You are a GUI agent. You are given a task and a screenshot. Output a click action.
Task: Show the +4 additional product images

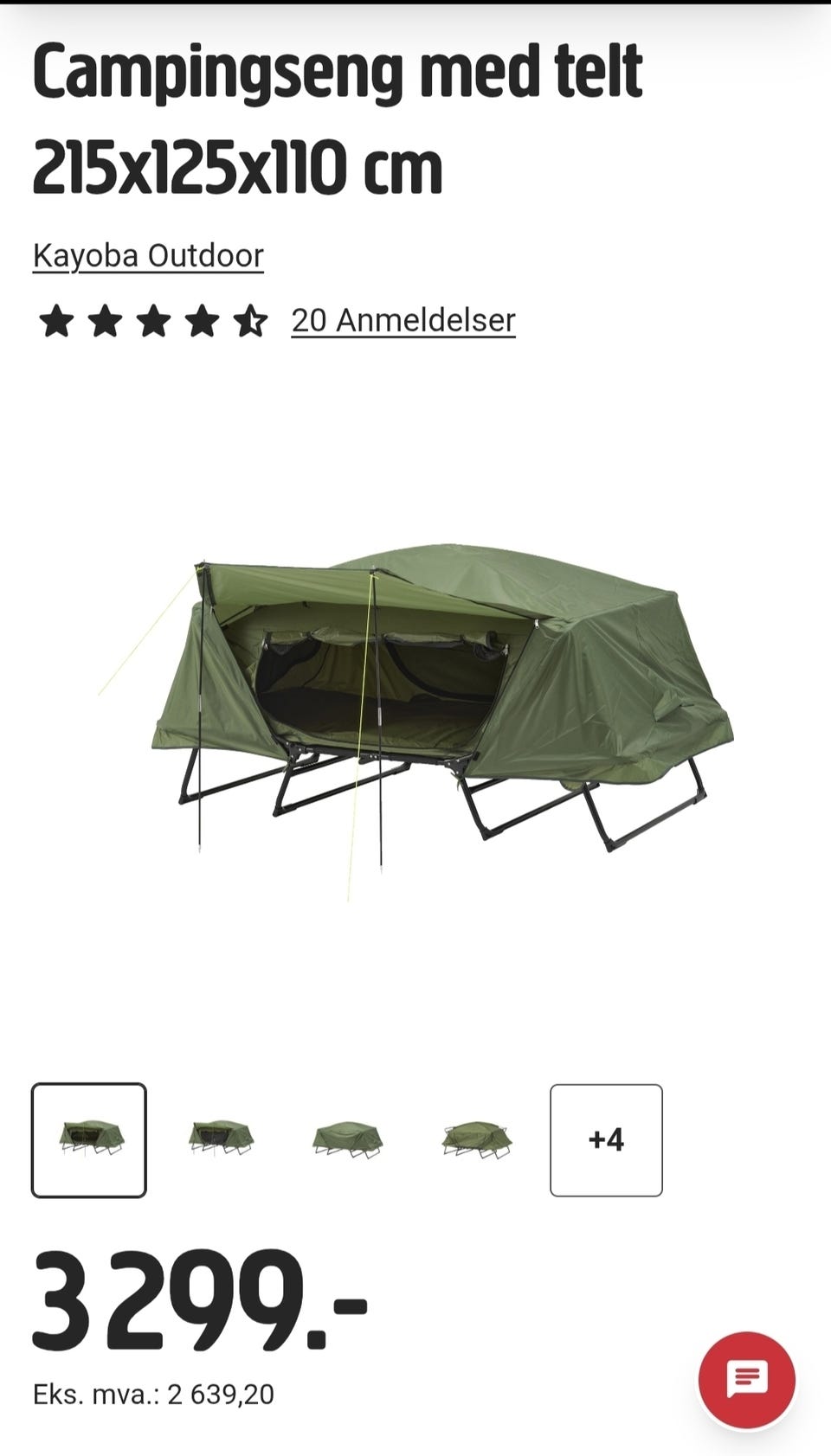point(606,1140)
